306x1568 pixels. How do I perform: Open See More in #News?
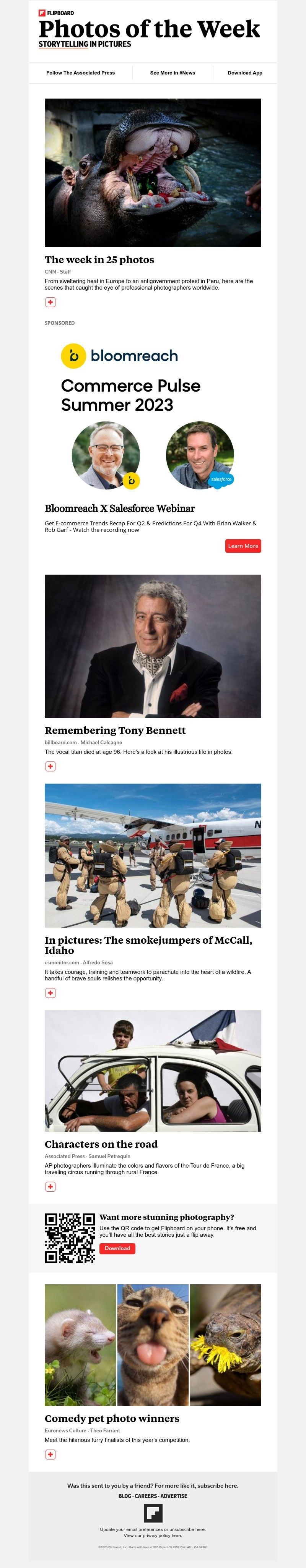(x=173, y=73)
